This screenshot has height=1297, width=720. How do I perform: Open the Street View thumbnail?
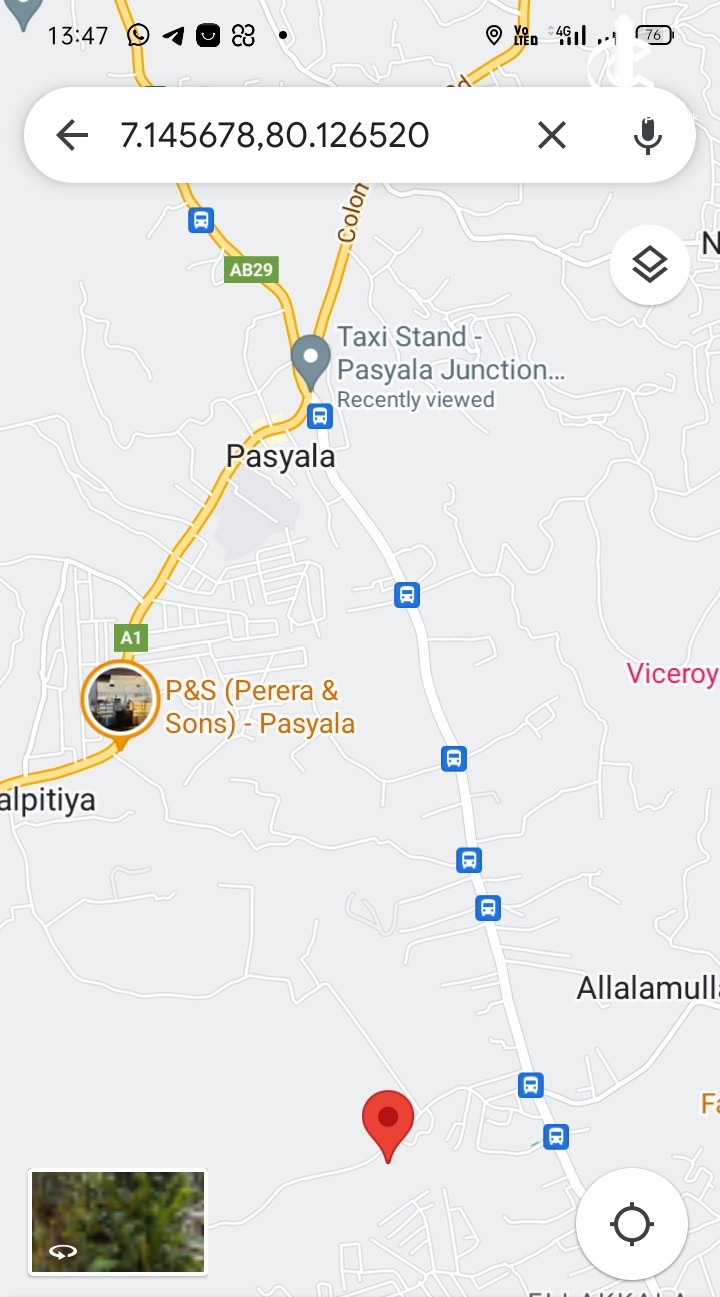point(118,1222)
